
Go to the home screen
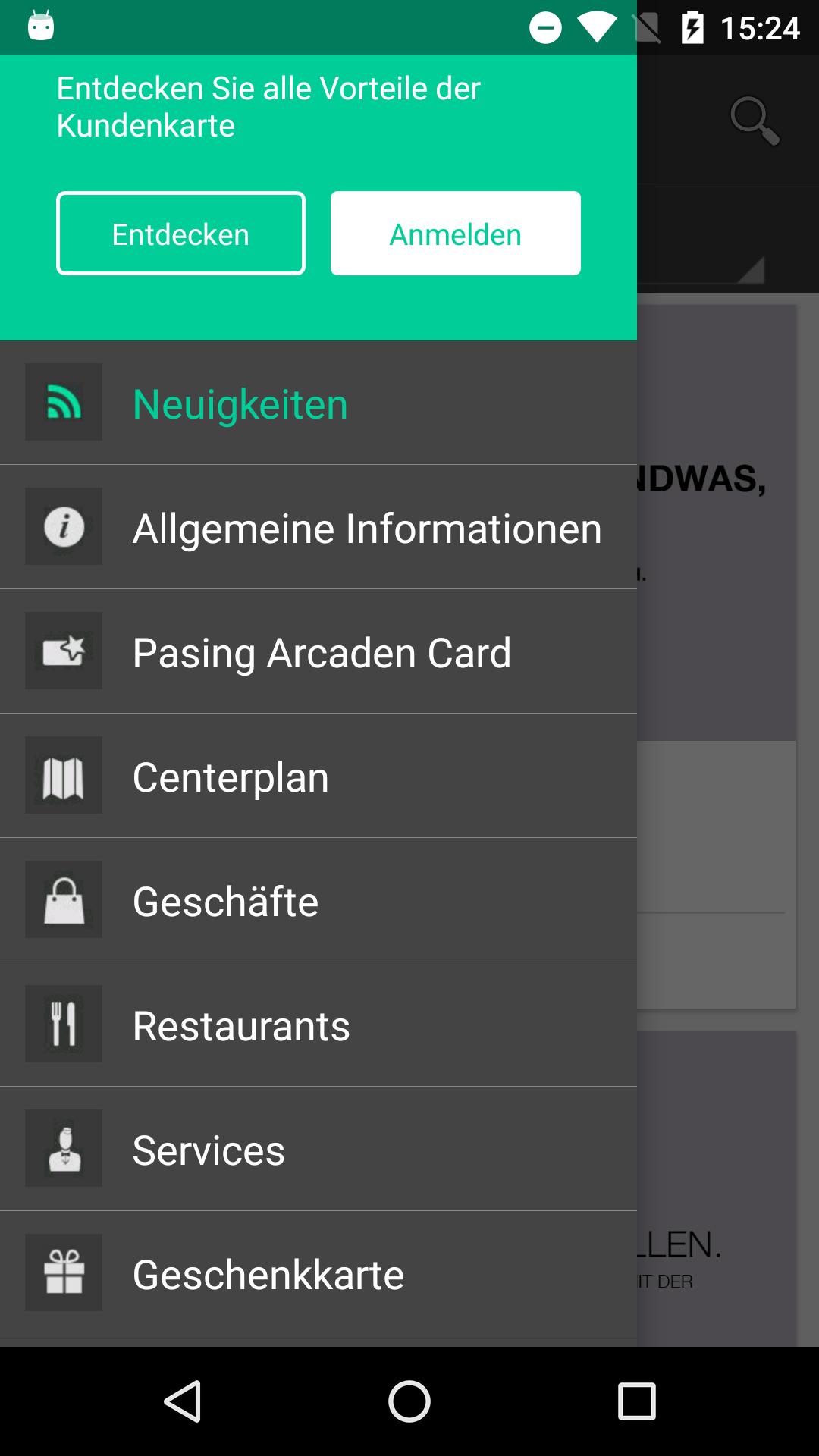(x=409, y=1401)
